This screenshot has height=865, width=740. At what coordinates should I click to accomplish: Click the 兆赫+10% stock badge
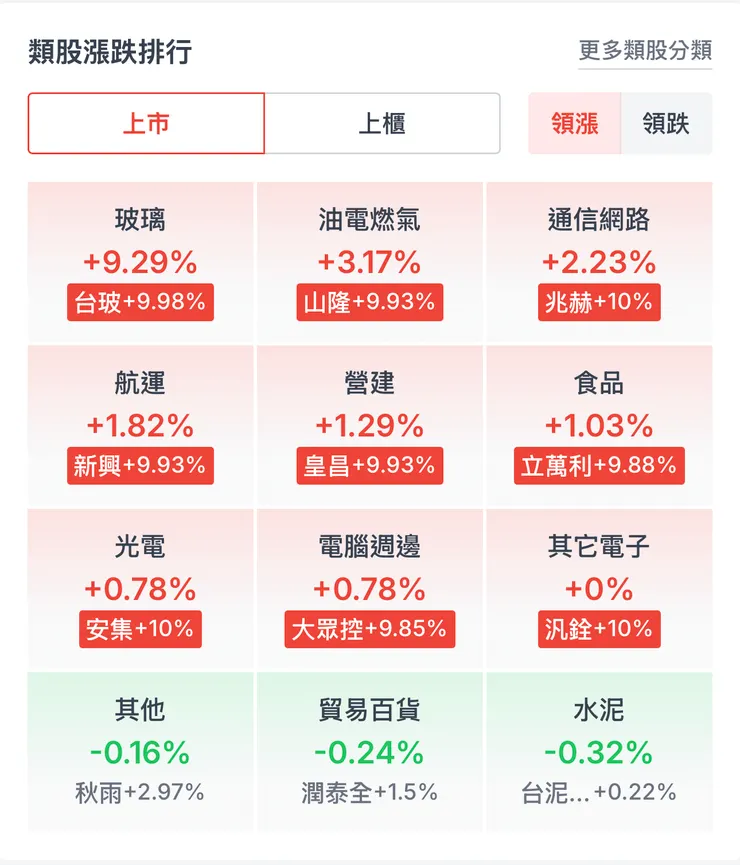[597, 302]
